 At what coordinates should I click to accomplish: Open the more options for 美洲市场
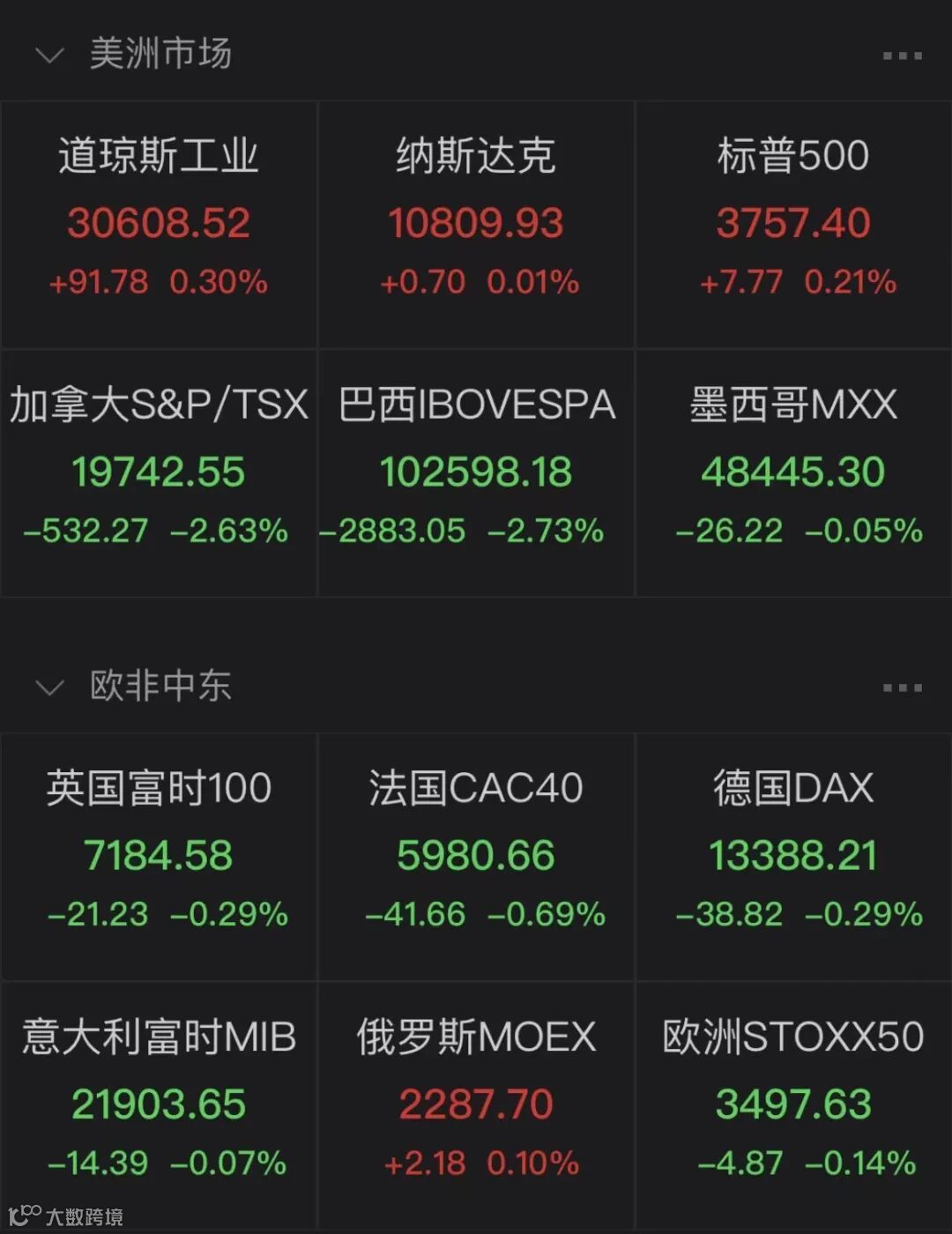click(902, 56)
